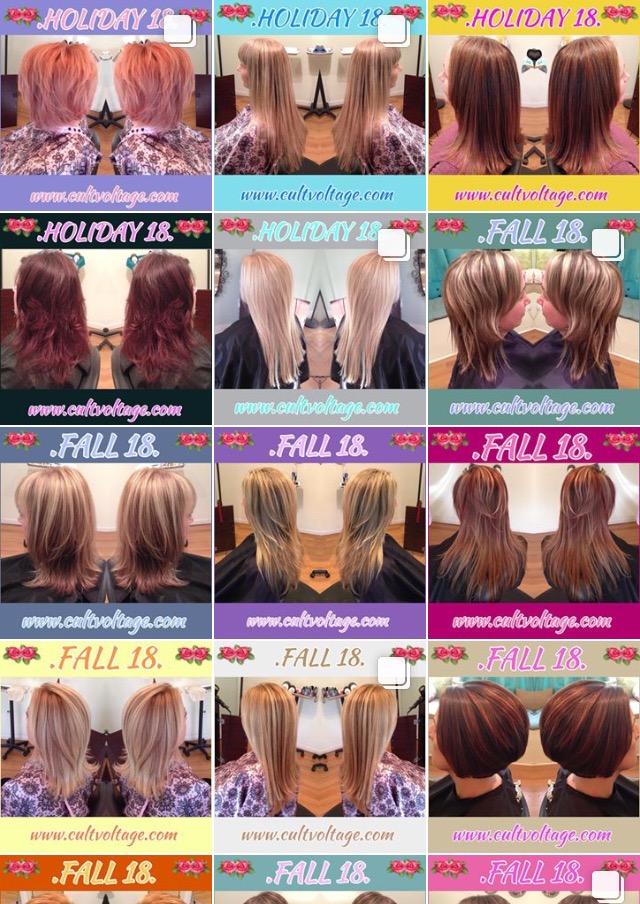Open the Holiday 18 pink short hair post
The image size is (640, 904).
(105, 105)
